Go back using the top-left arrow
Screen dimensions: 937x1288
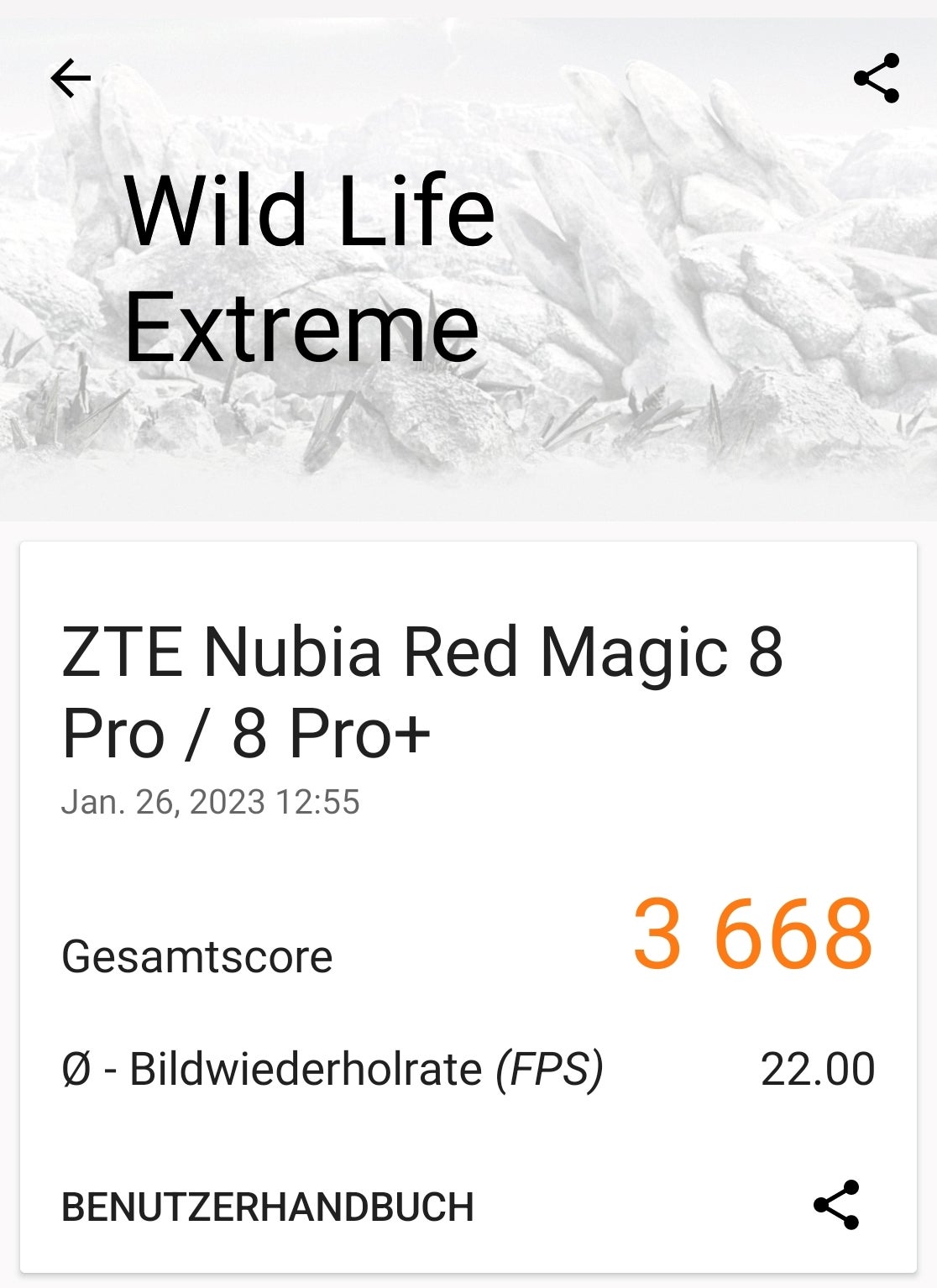click(x=71, y=79)
